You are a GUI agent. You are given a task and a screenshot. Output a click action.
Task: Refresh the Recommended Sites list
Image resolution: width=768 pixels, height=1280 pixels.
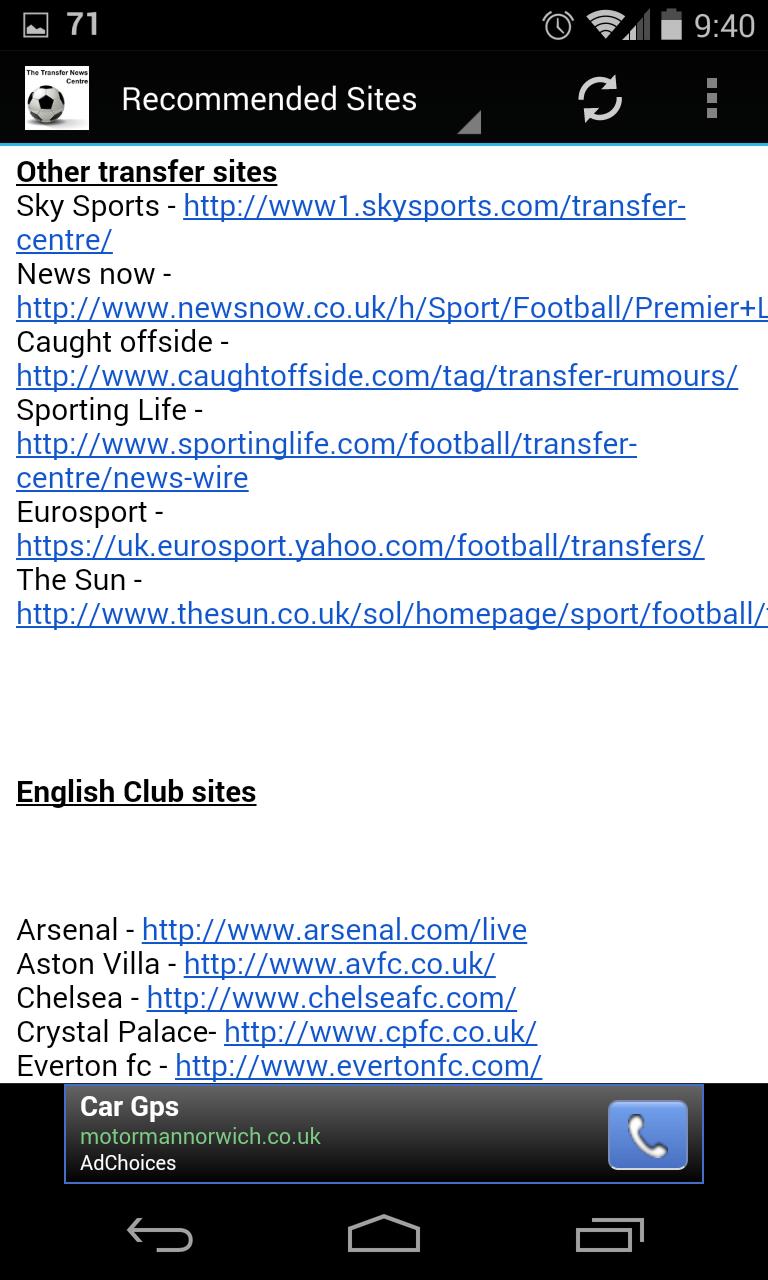[599, 98]
